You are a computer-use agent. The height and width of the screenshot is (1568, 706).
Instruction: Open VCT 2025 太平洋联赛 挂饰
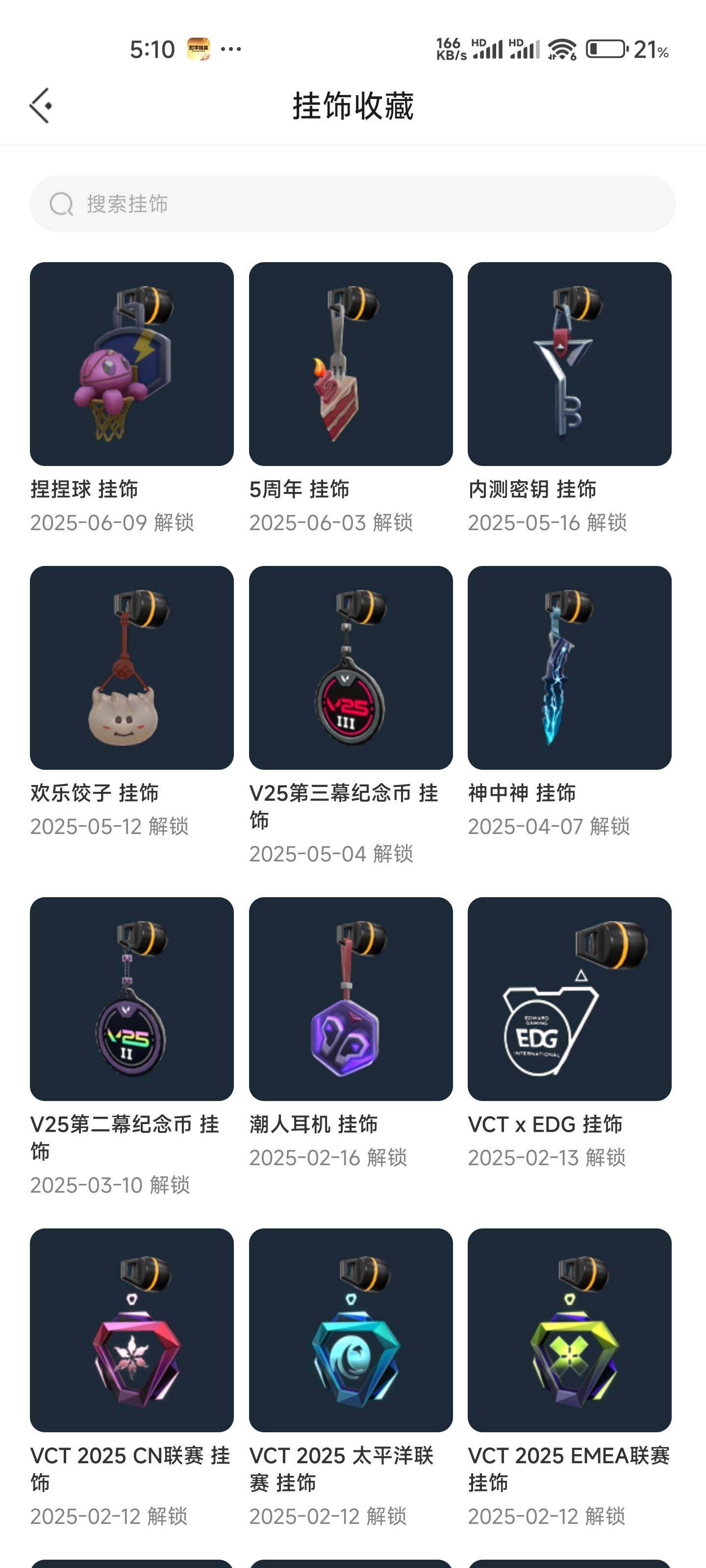click(x=350, y=1329)
